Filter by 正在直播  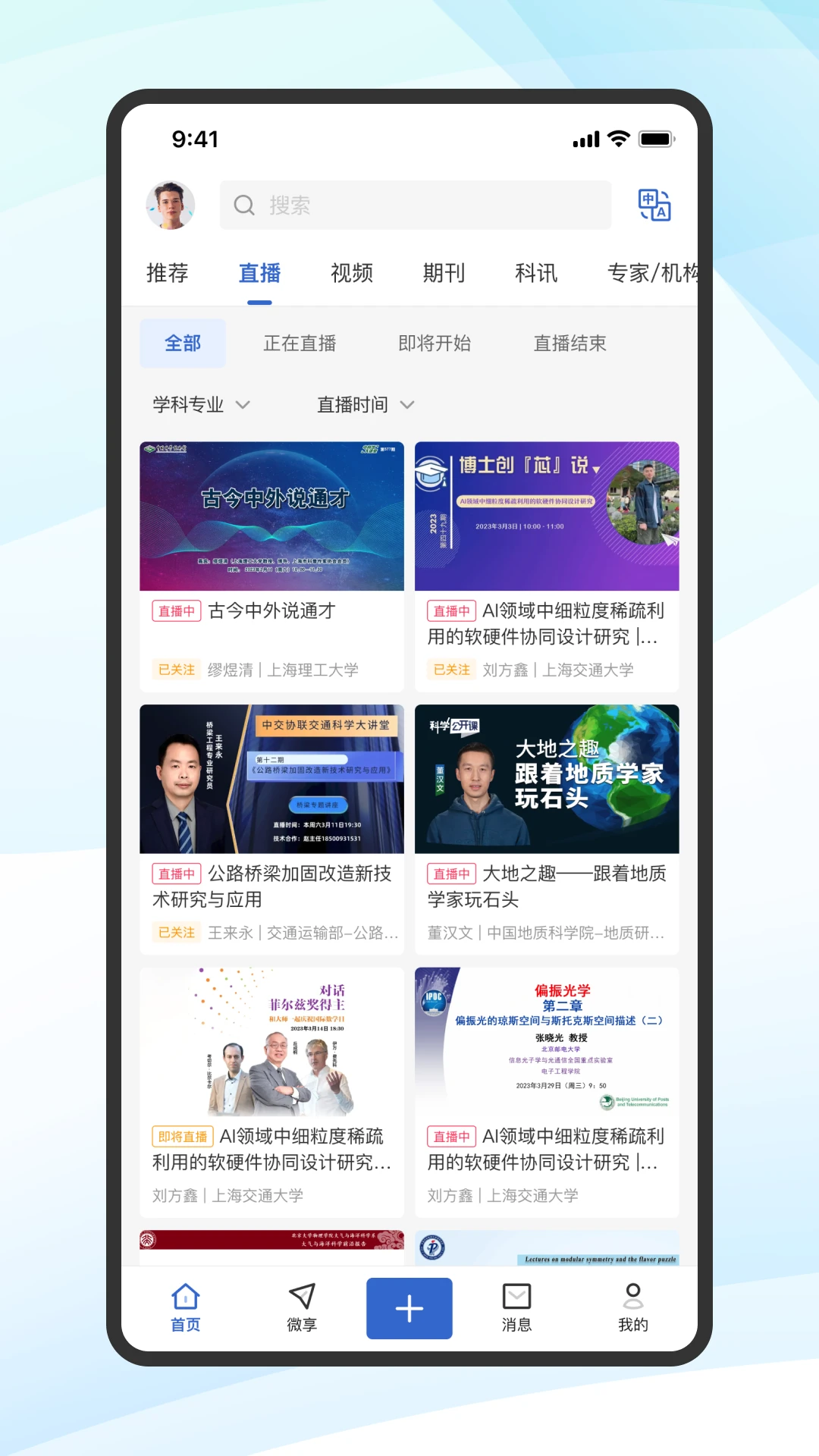300,344
